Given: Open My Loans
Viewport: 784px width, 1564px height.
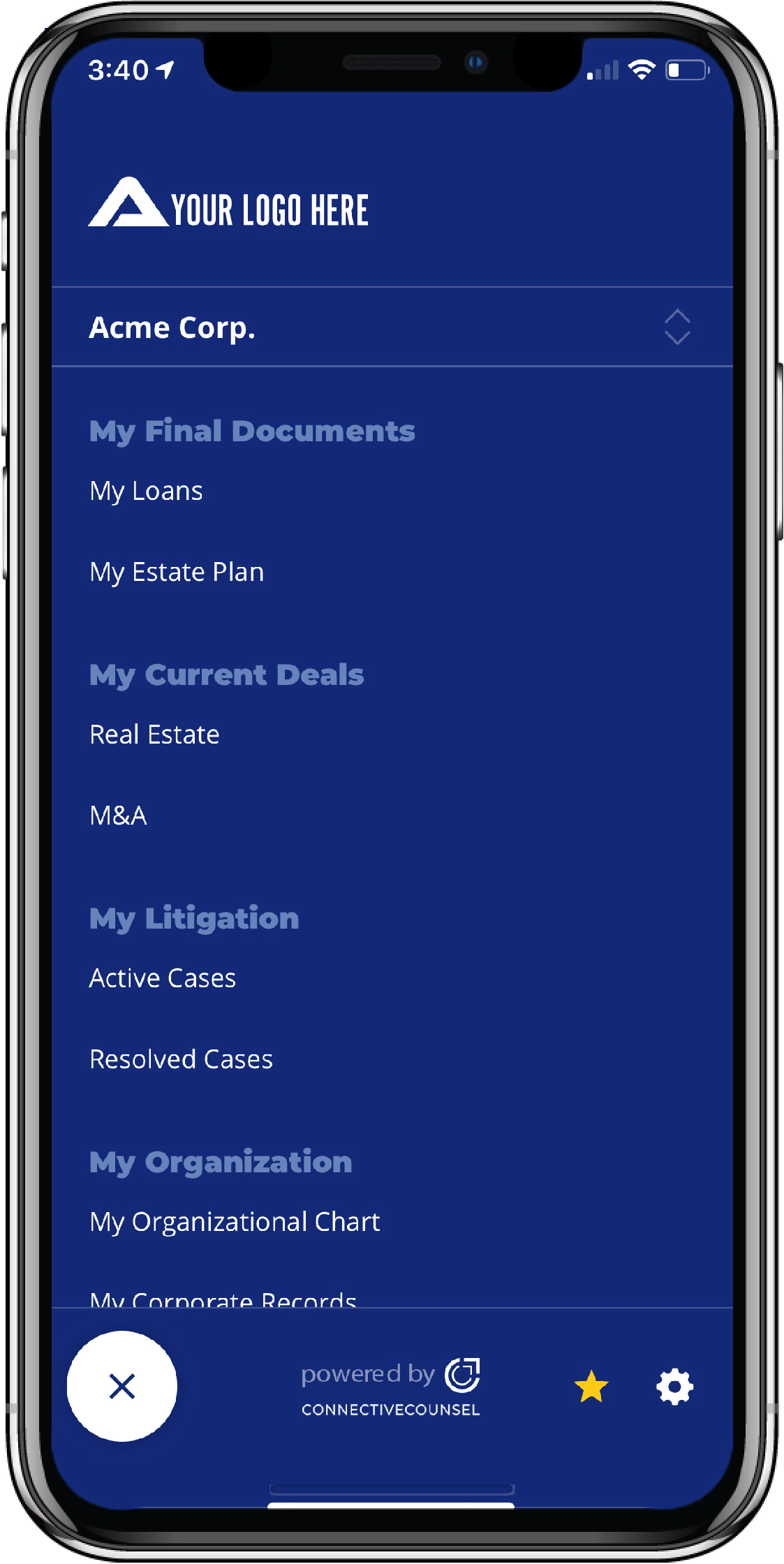Looking at the screenshot, I should coord(147,492).
